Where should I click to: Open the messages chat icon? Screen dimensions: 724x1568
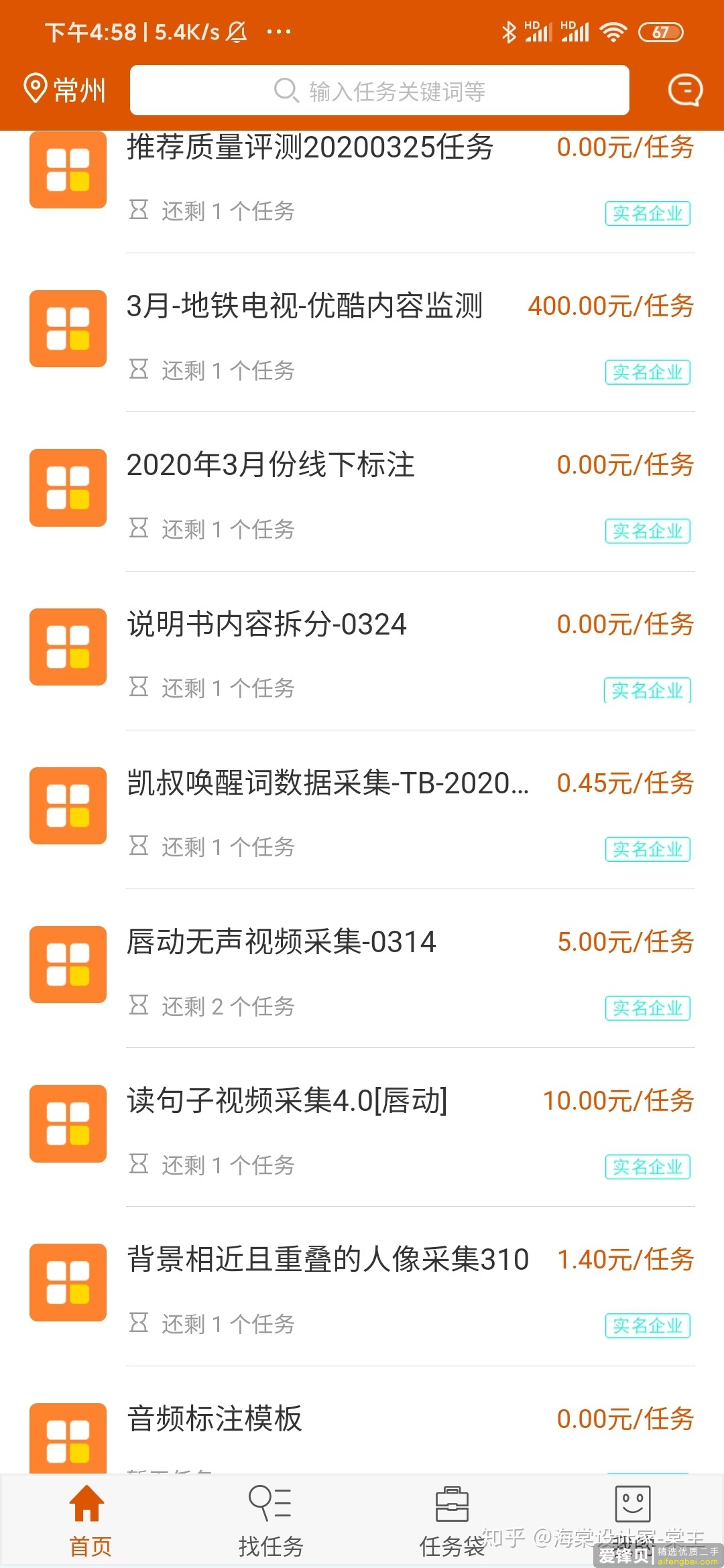click(684, 90)
